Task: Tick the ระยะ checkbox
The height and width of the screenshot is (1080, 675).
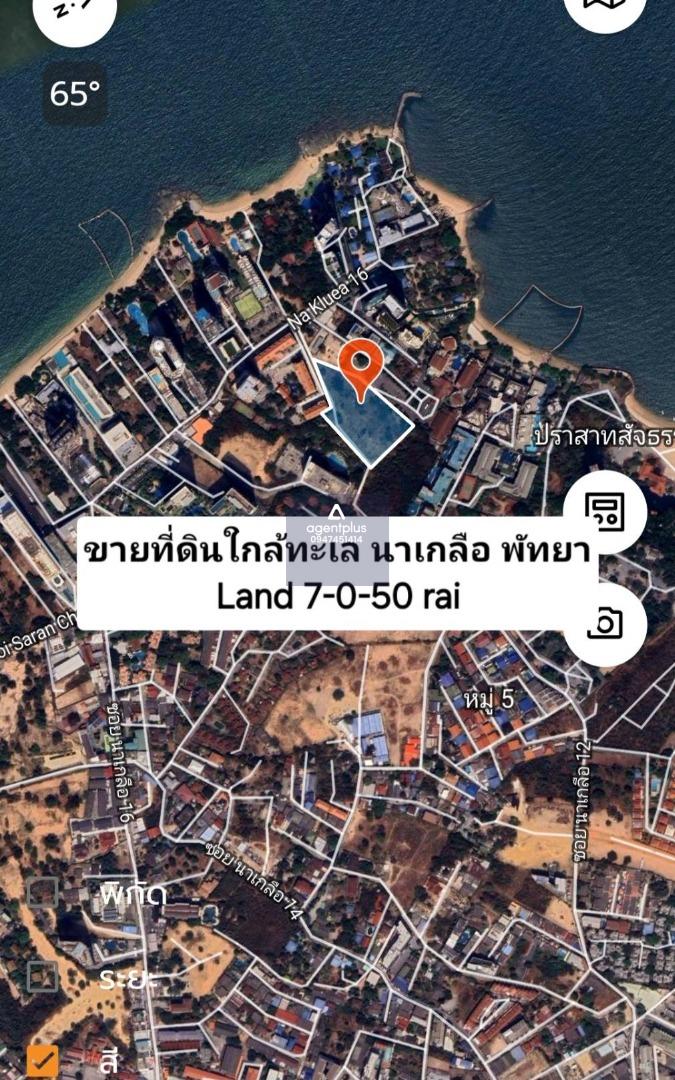Action: (x=43, y=977)
